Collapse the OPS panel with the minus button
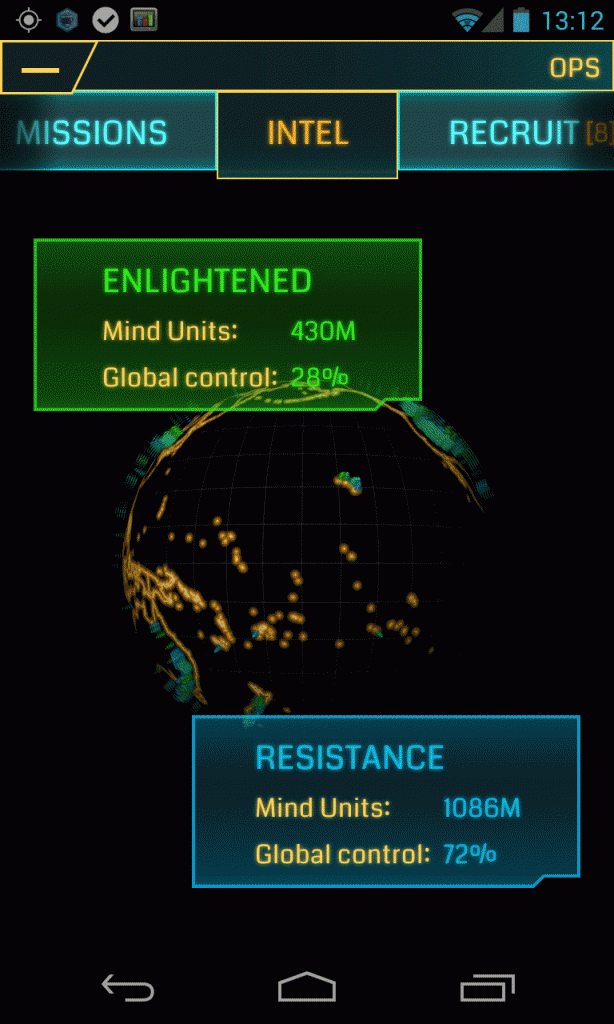This screenshot has width=614, height=1024. point(40,70)
